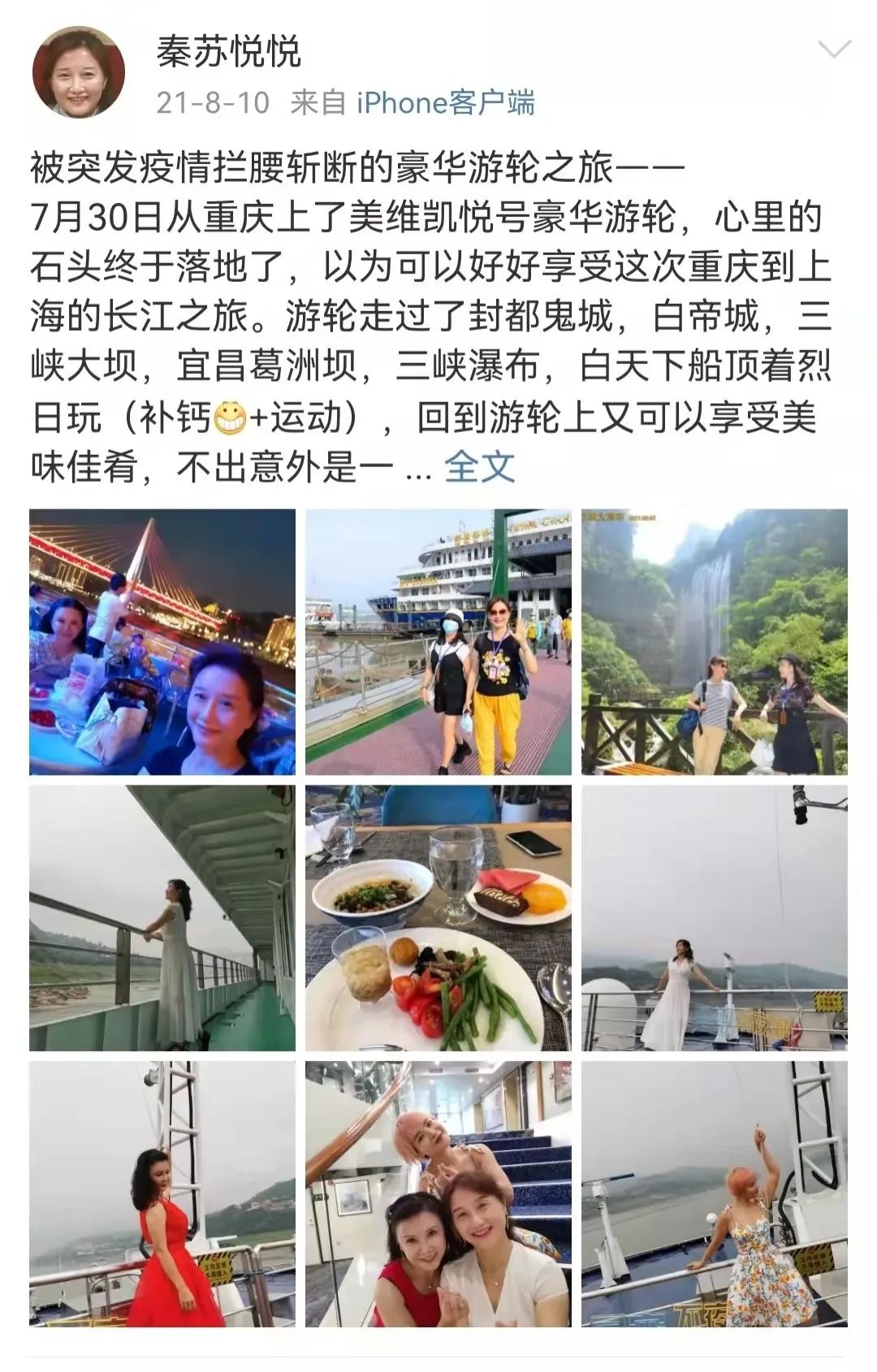This screenshot has height=1372, width=877.
Task: View the white dress photo beside the telescope
Action: coord(715,918)
